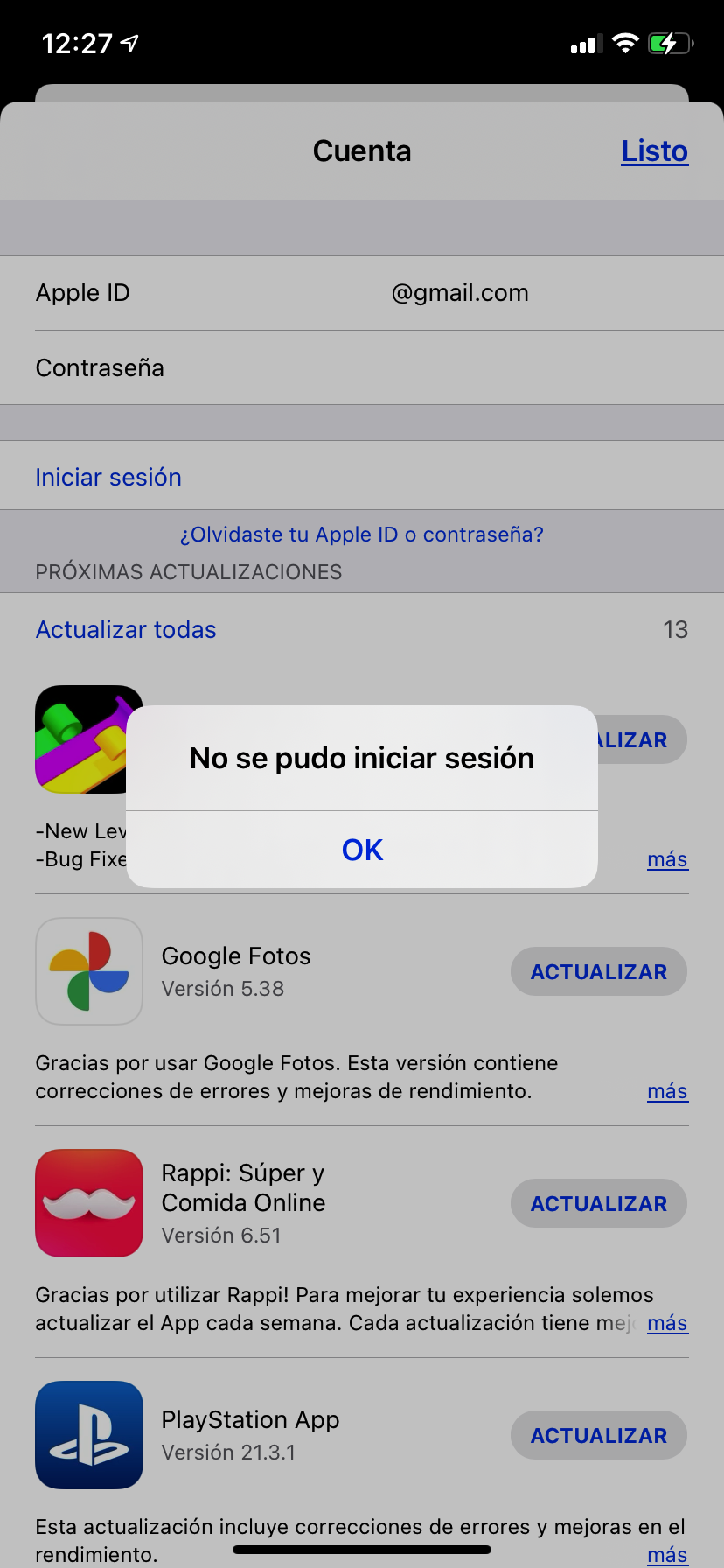Open ¿Olvidaste tu Apple ID o contraseña? link
The height and width of the screenshot is (1568, 724).
pos(361,534)
